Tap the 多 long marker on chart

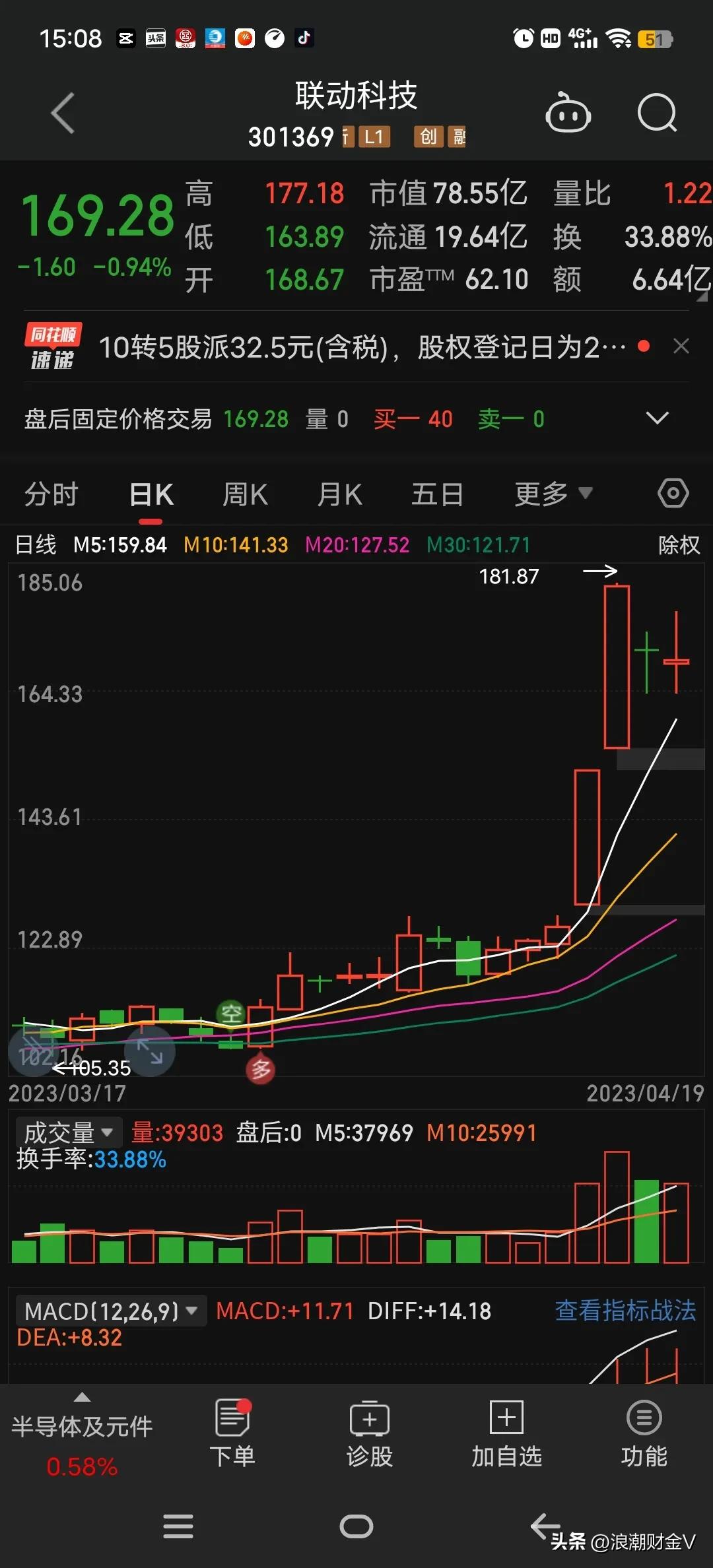tap(260, 1070)
